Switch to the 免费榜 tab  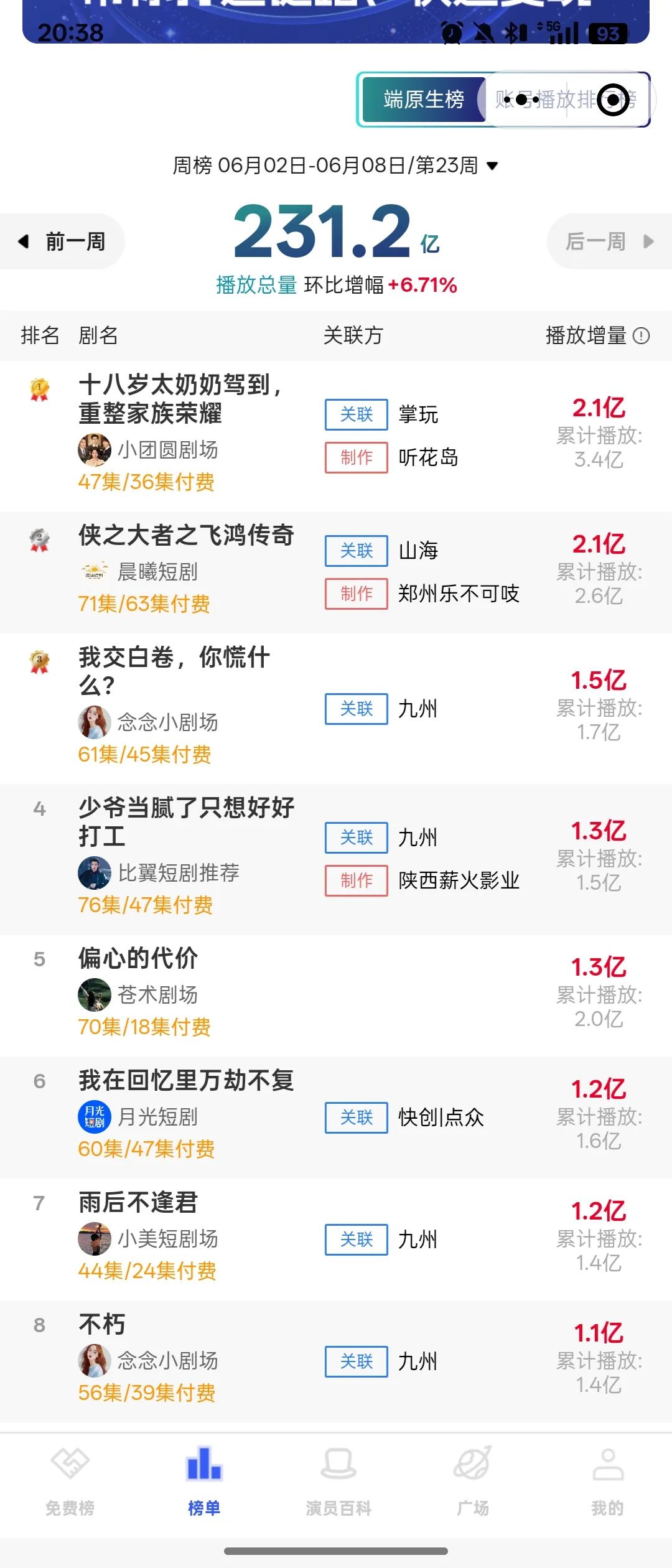70,1482
